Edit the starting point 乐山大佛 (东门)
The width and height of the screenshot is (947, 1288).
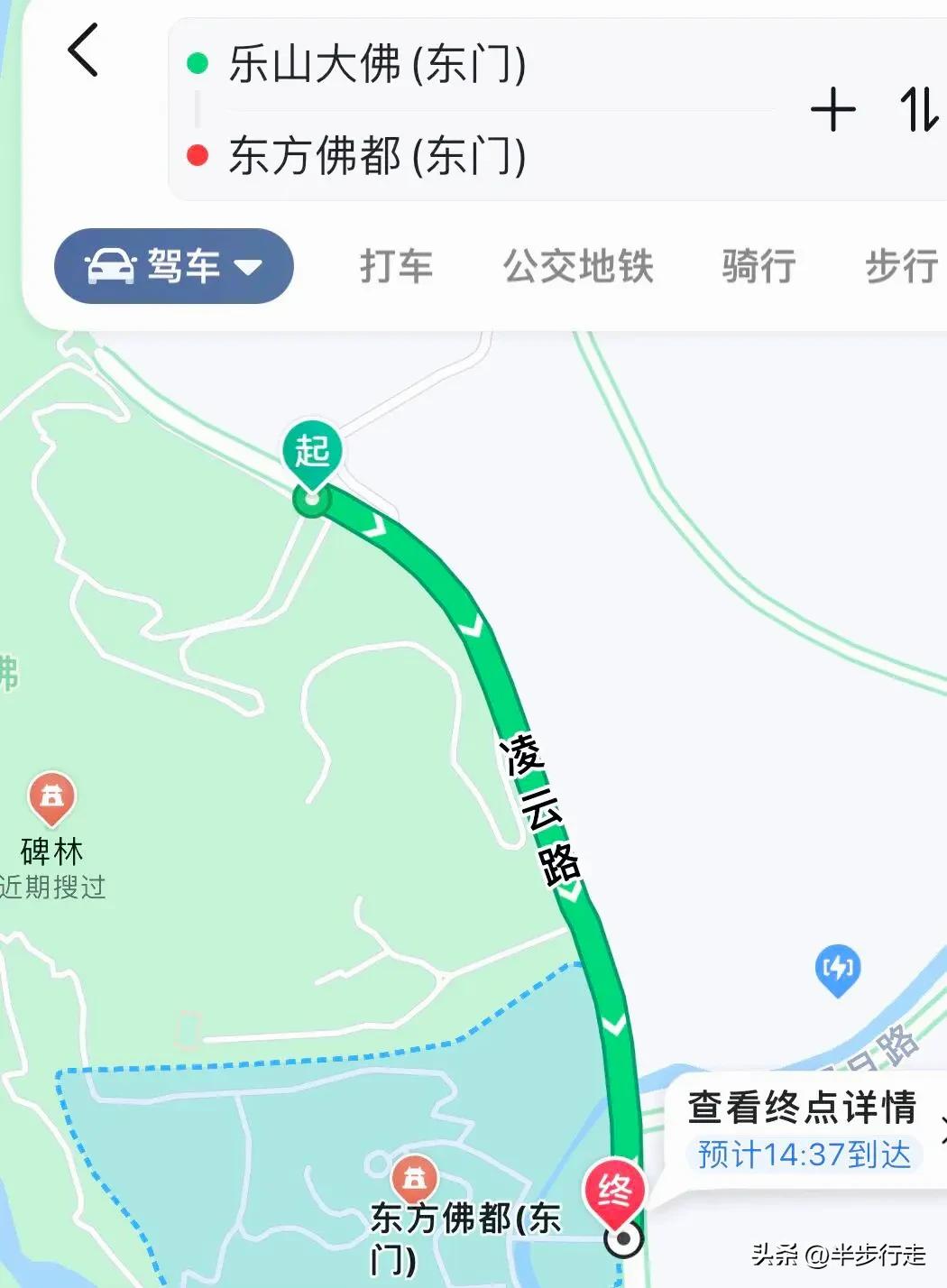click(x=377, y=65)
